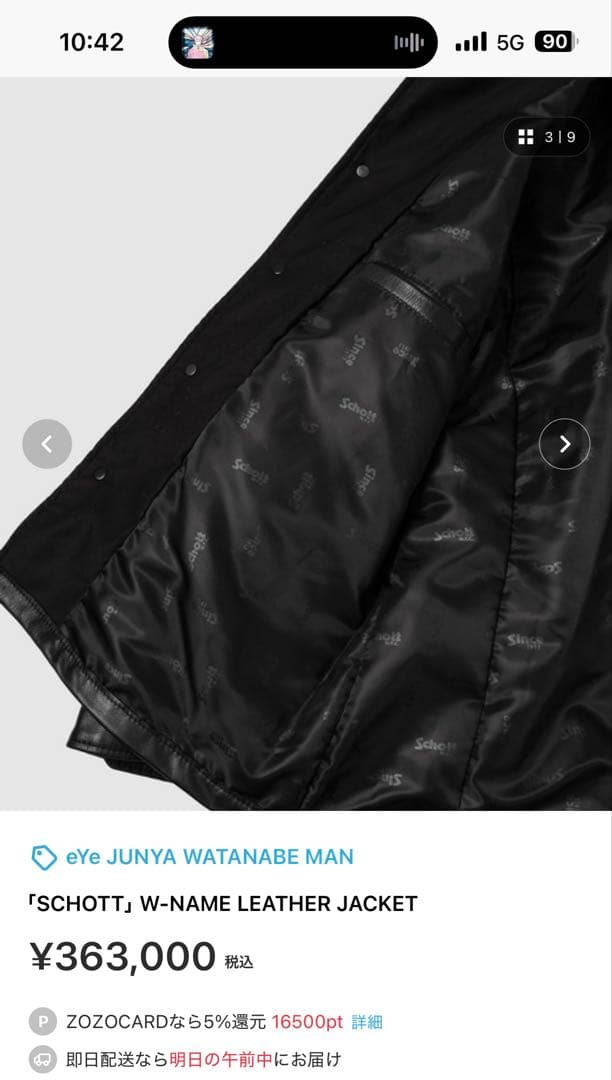Open the music activity in Dynamic Island
The image size is (612, 1080).
click(x=303, y=42)
